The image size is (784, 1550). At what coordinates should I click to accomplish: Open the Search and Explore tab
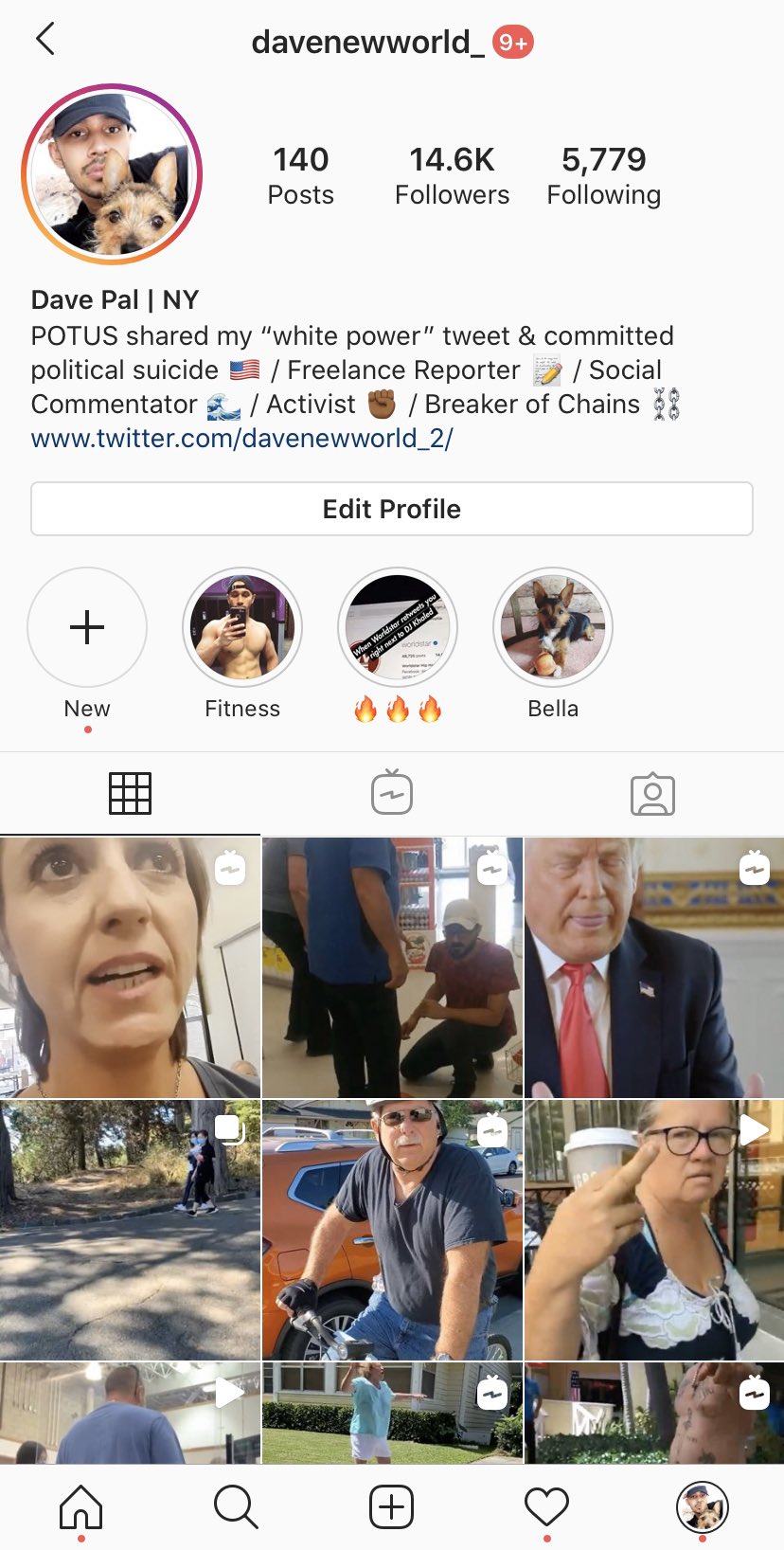click(x=236, y=1505)
